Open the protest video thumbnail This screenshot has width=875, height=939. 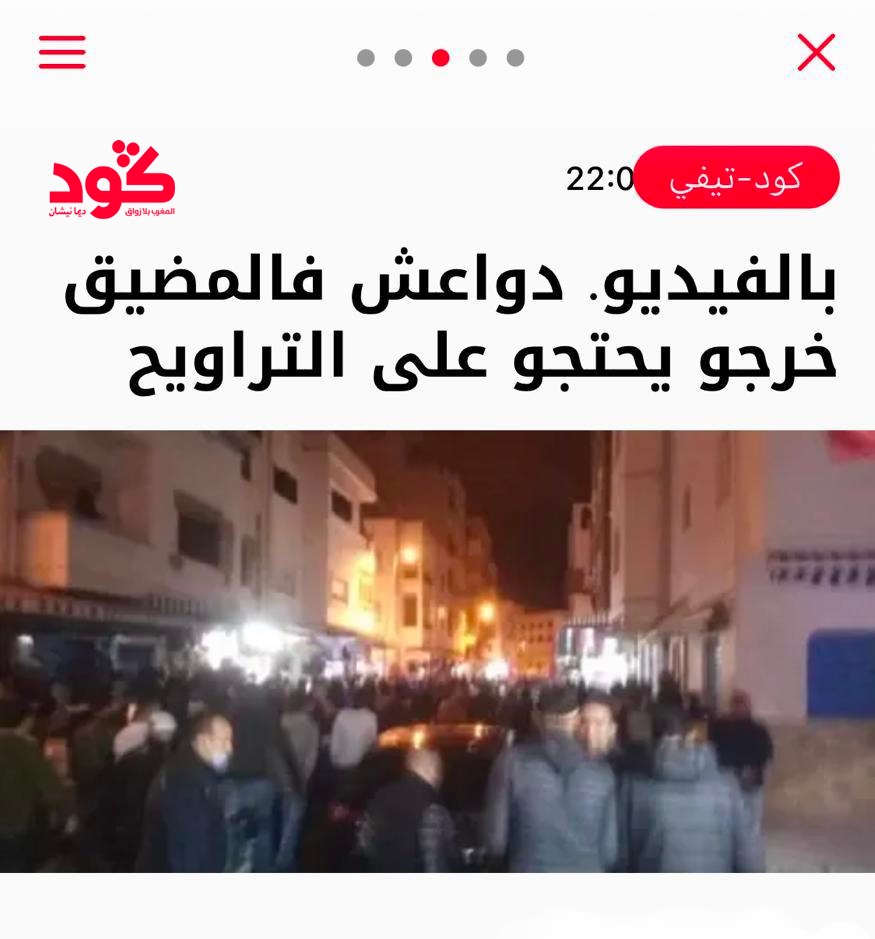tap(437, 650)
